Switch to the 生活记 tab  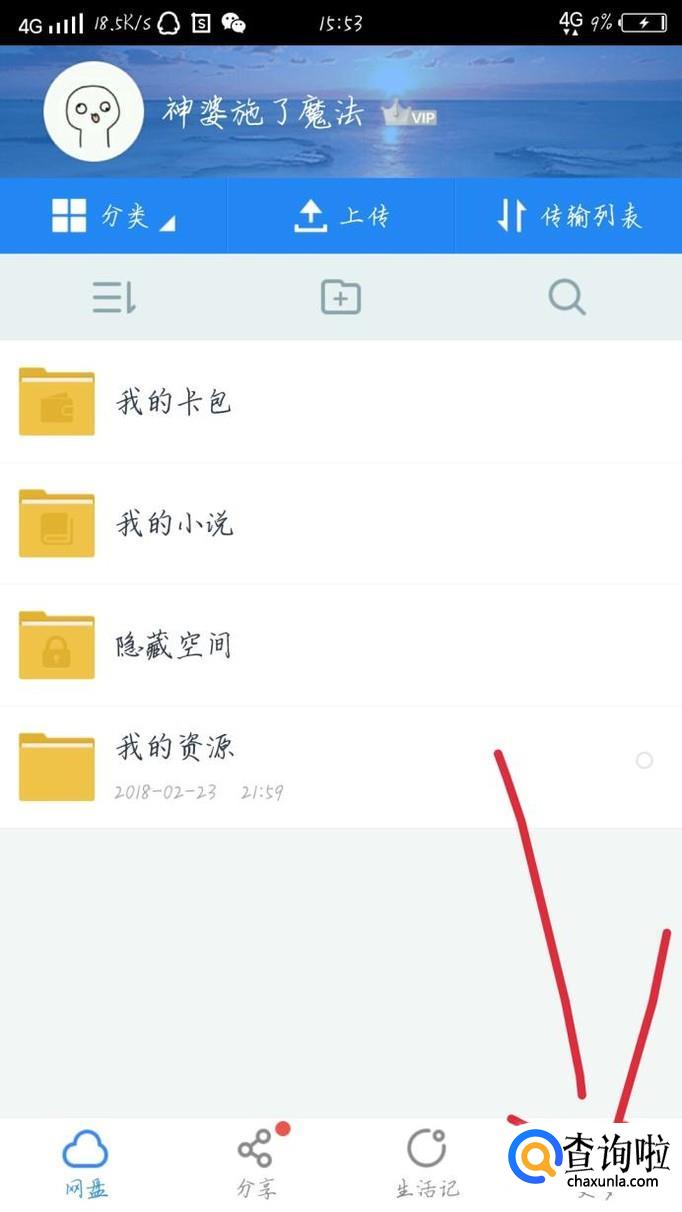coord(427,1164)
